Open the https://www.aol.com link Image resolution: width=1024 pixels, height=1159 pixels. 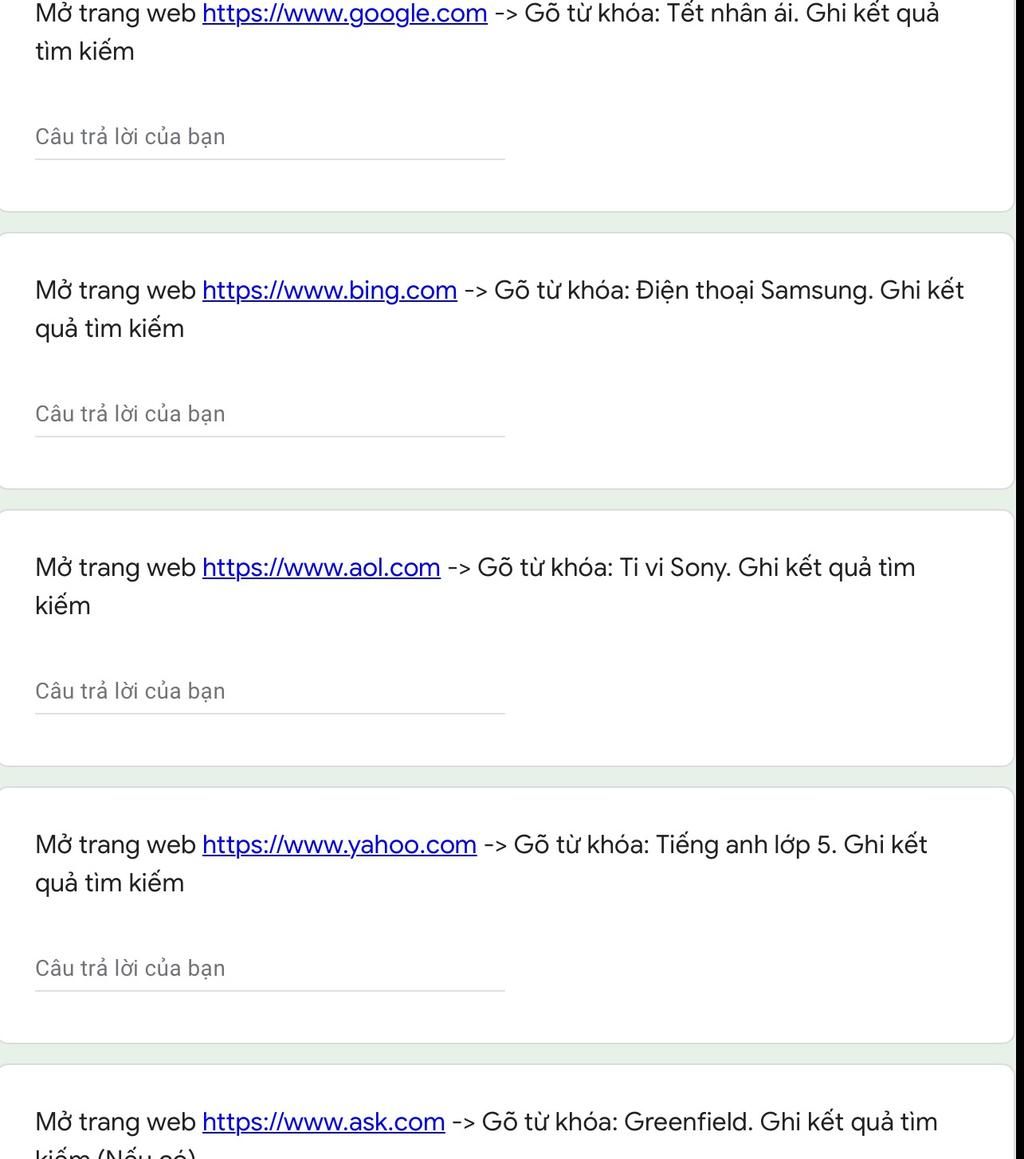tap(321, 568)
